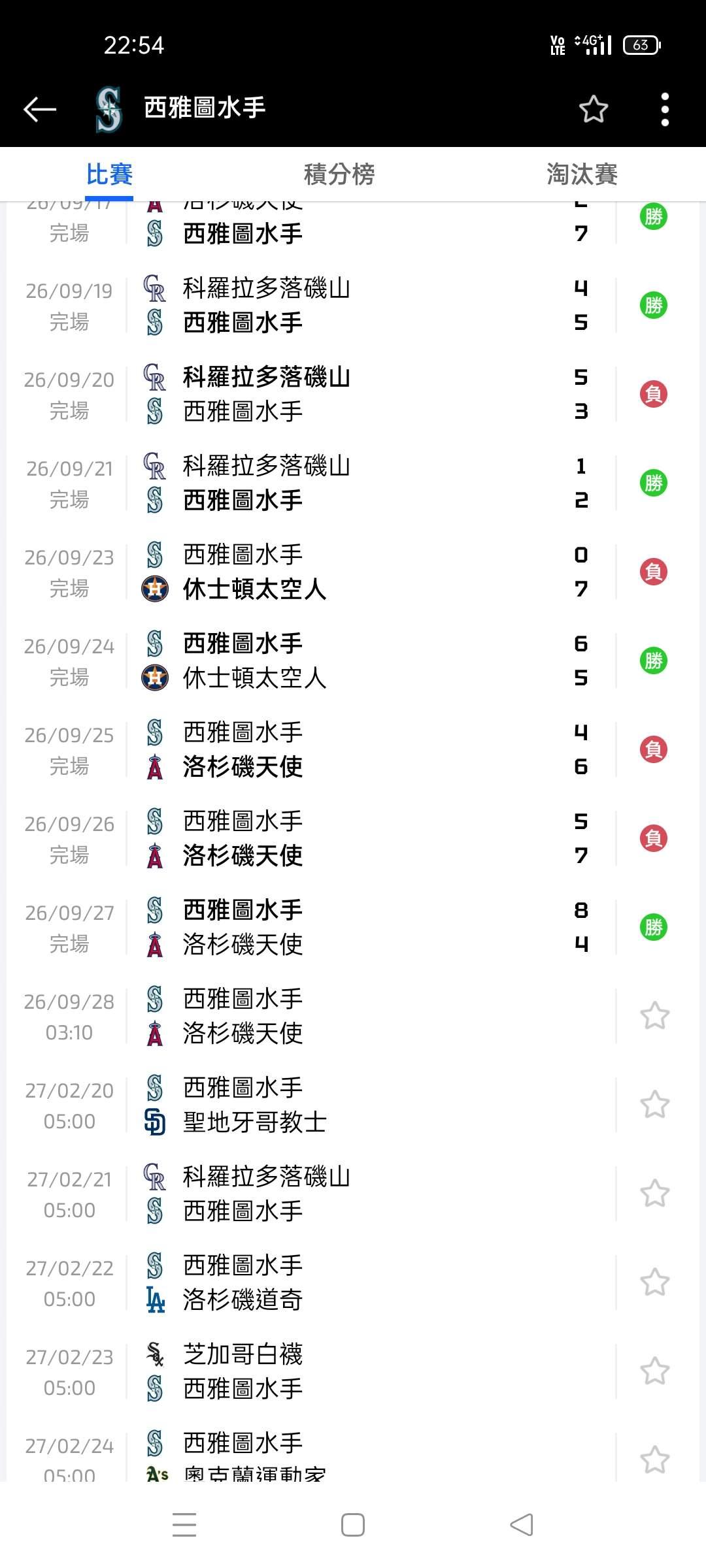This screenshot has width=706, height=1568.
Task: Star the 27/02/23 game with 芝加哥白襪
Action: (x=654, y=1371)
